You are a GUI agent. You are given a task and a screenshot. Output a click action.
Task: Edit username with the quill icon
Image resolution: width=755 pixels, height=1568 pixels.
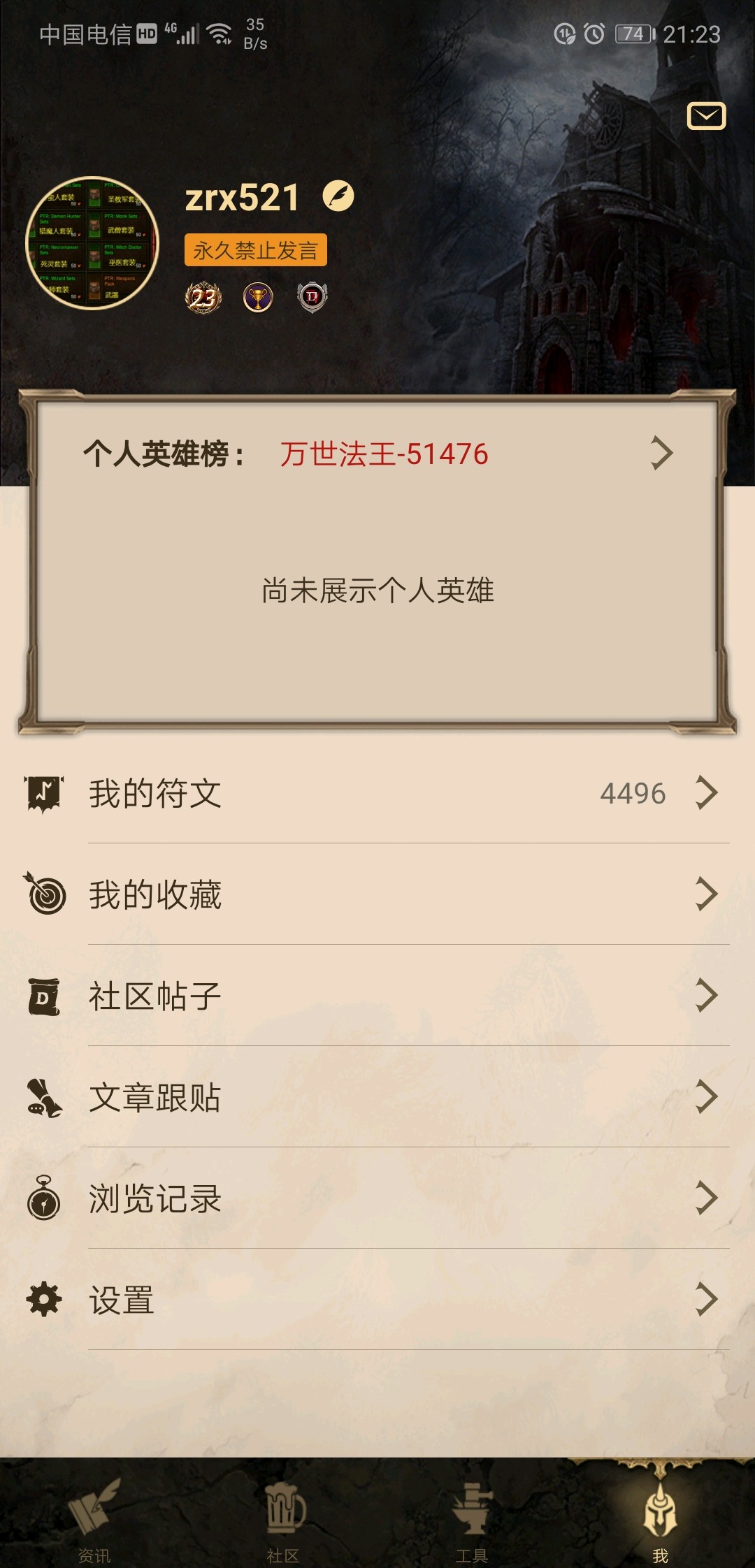(x=338, y=196)
